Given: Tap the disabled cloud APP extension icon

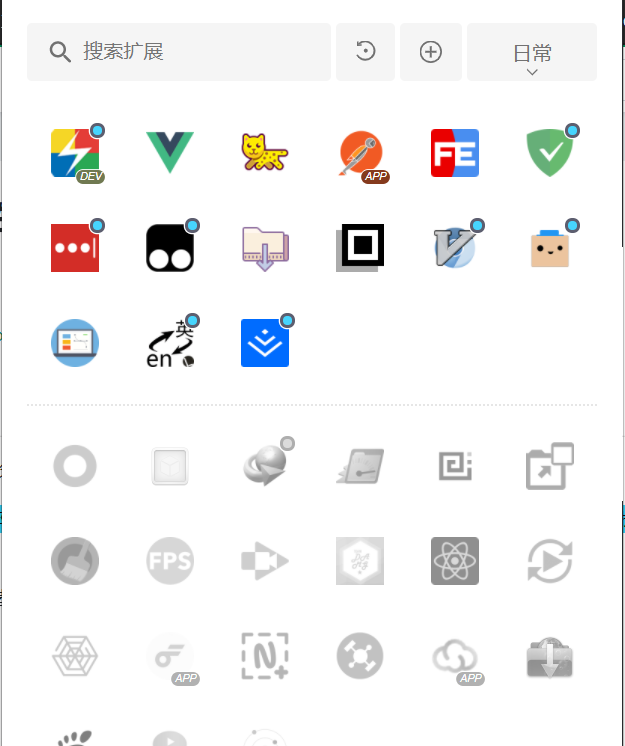Looking at the screenshot, I should [x=455, y=656].
